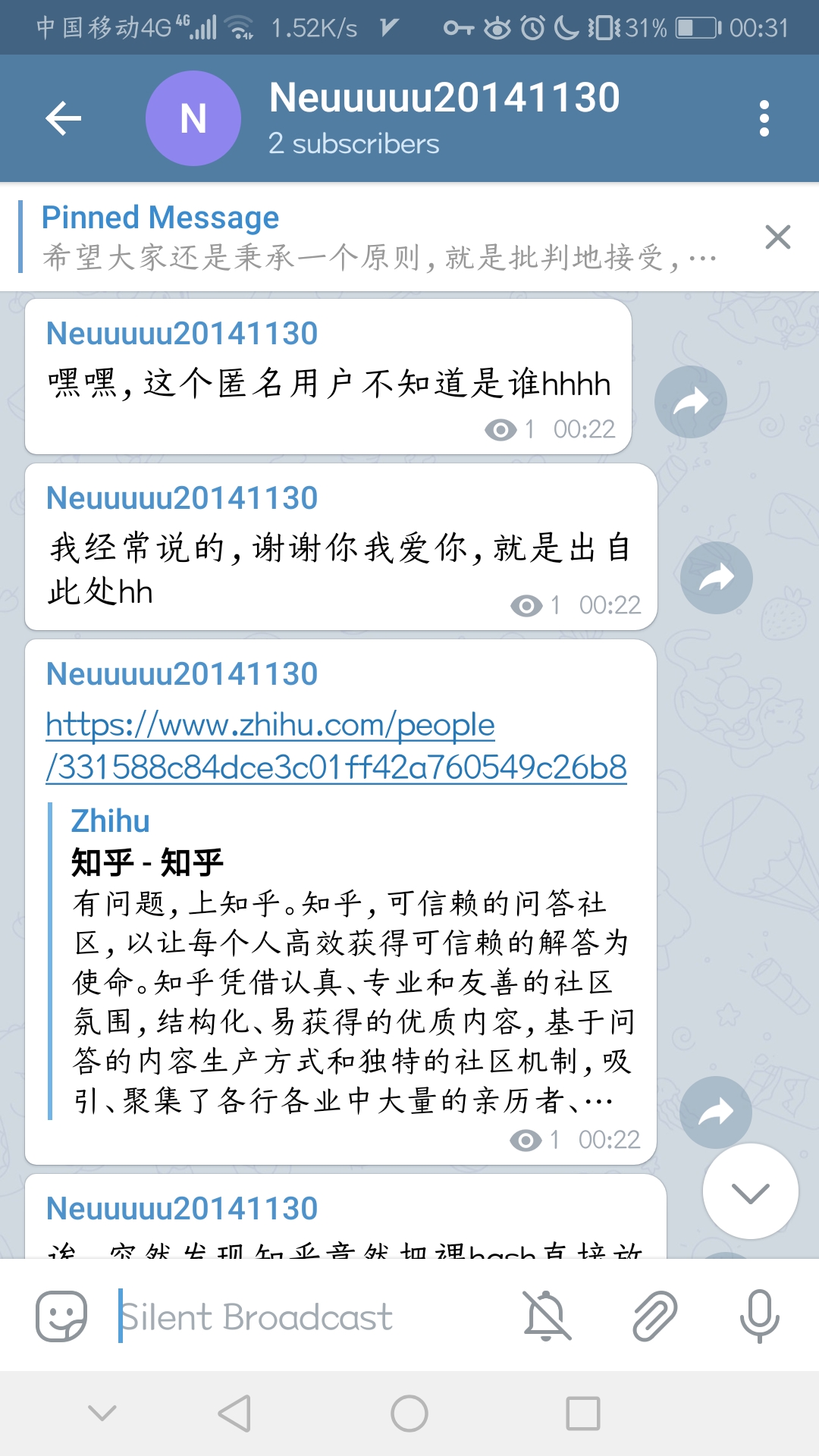Forward the message ending with hhhh
Screen dimensions: 819x1456
690,402
